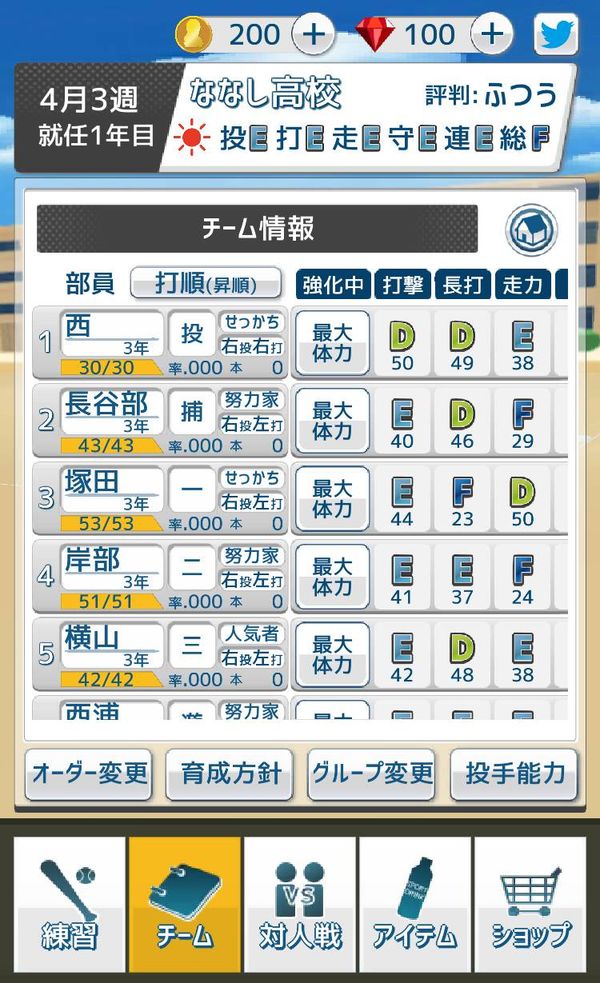Tap player 岸部's row
This screenshot has height=983, width=600.
160,577
